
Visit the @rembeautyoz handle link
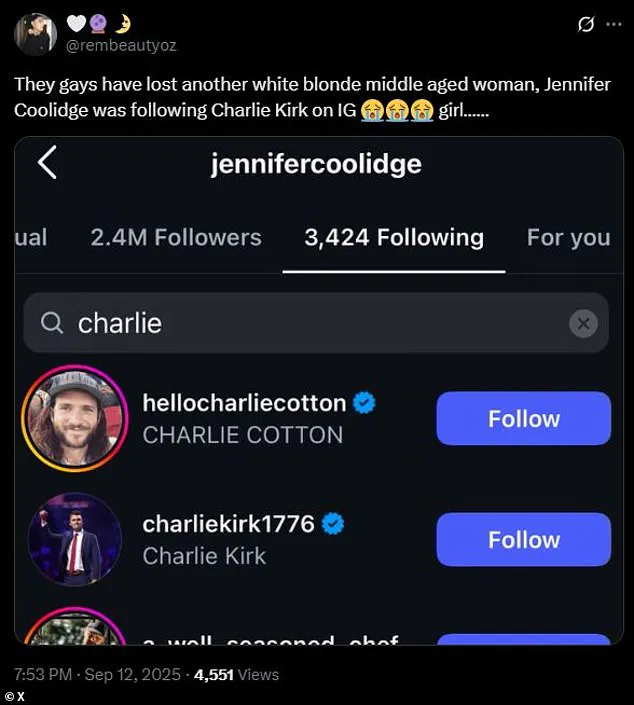pos(122,46)
